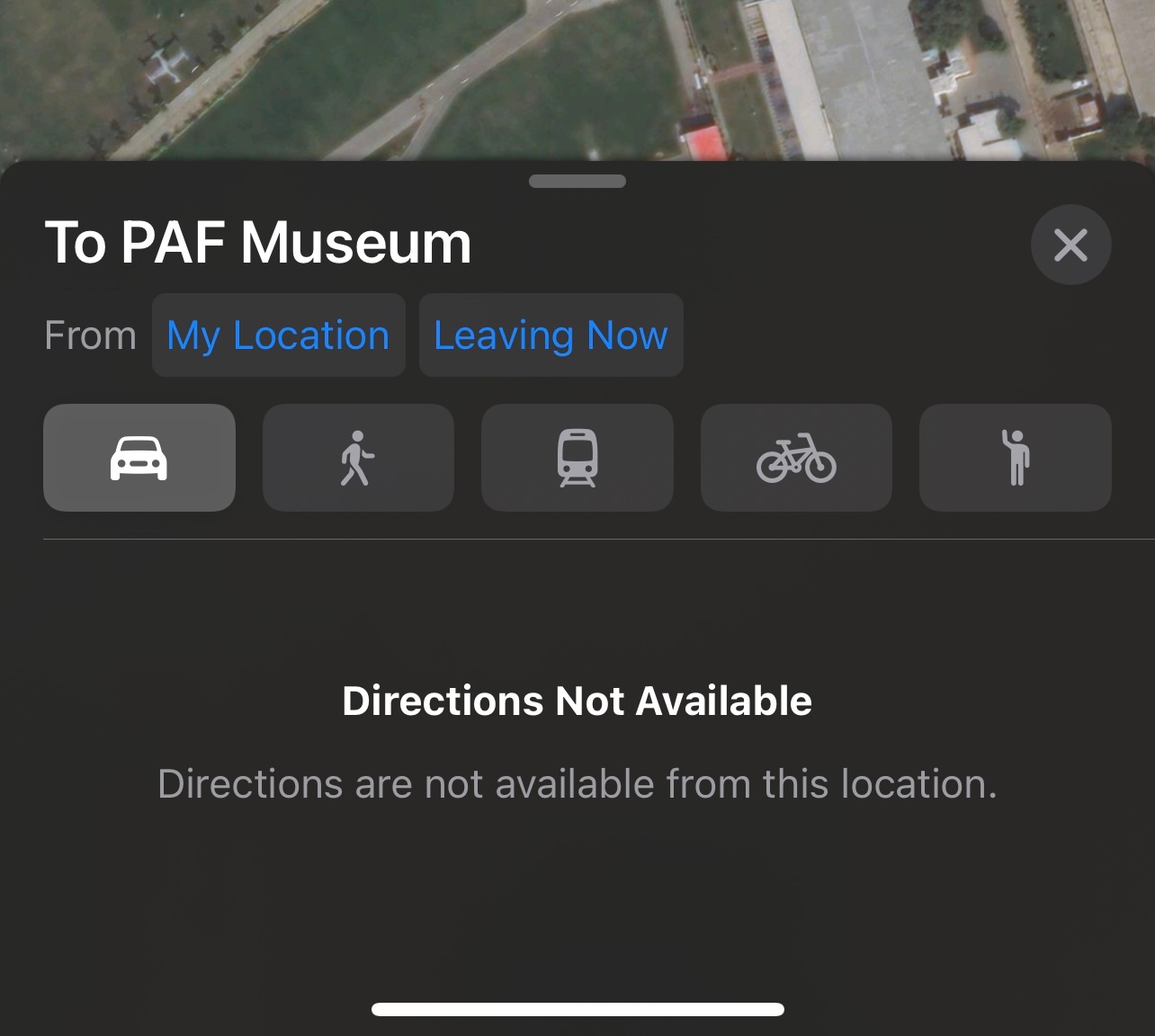This screenshot has height=1036, width=1155.
Task: Change the My Location starting point
Action: [x=278, y=335]
